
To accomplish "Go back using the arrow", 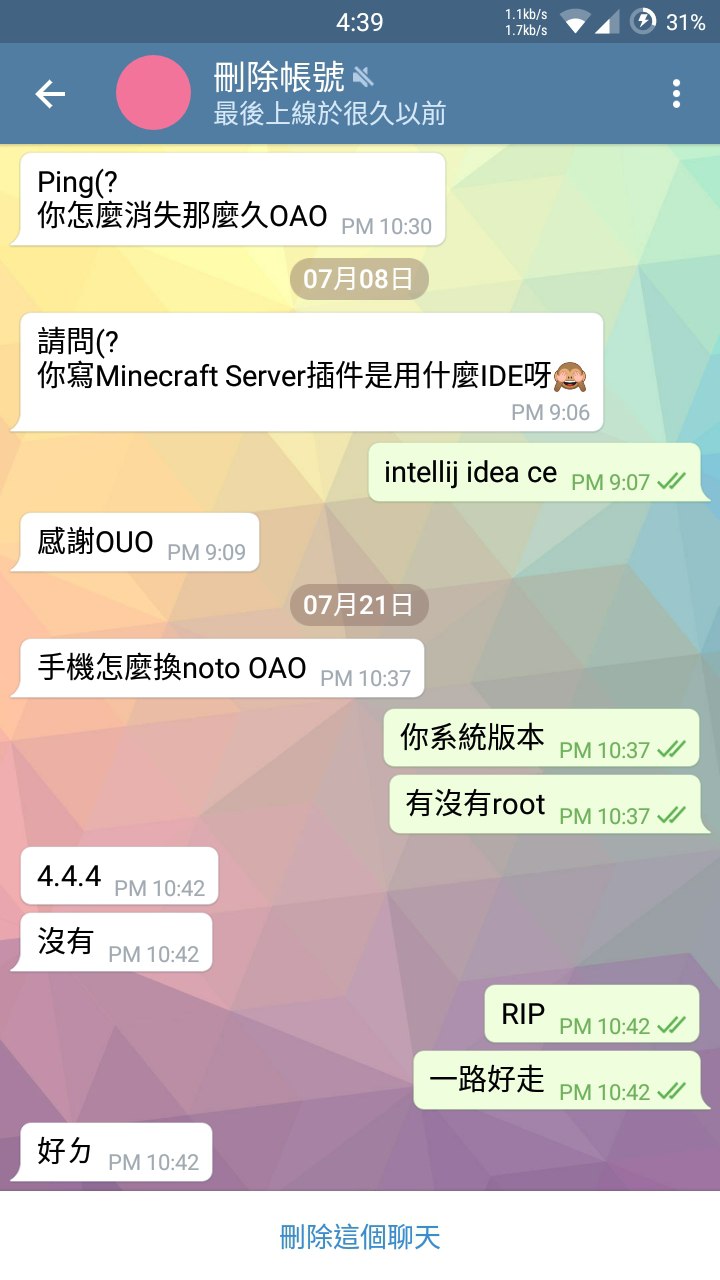I will tap(50, 94).
